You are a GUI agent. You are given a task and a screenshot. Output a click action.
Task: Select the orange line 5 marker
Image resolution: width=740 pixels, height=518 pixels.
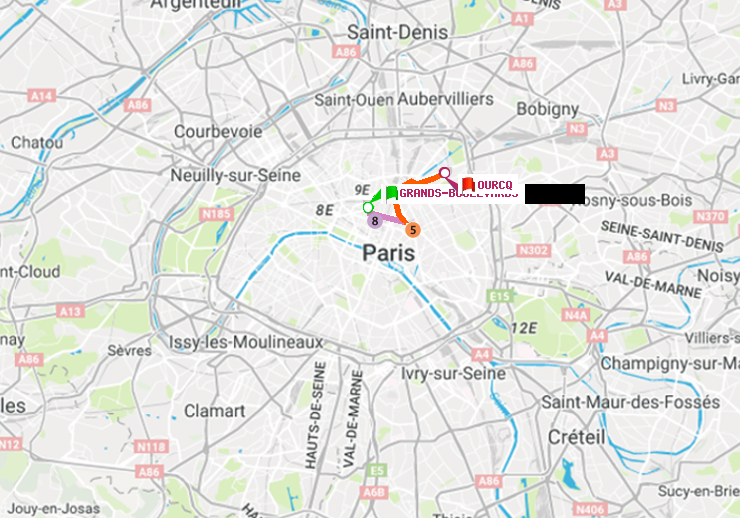pos(413,229)
